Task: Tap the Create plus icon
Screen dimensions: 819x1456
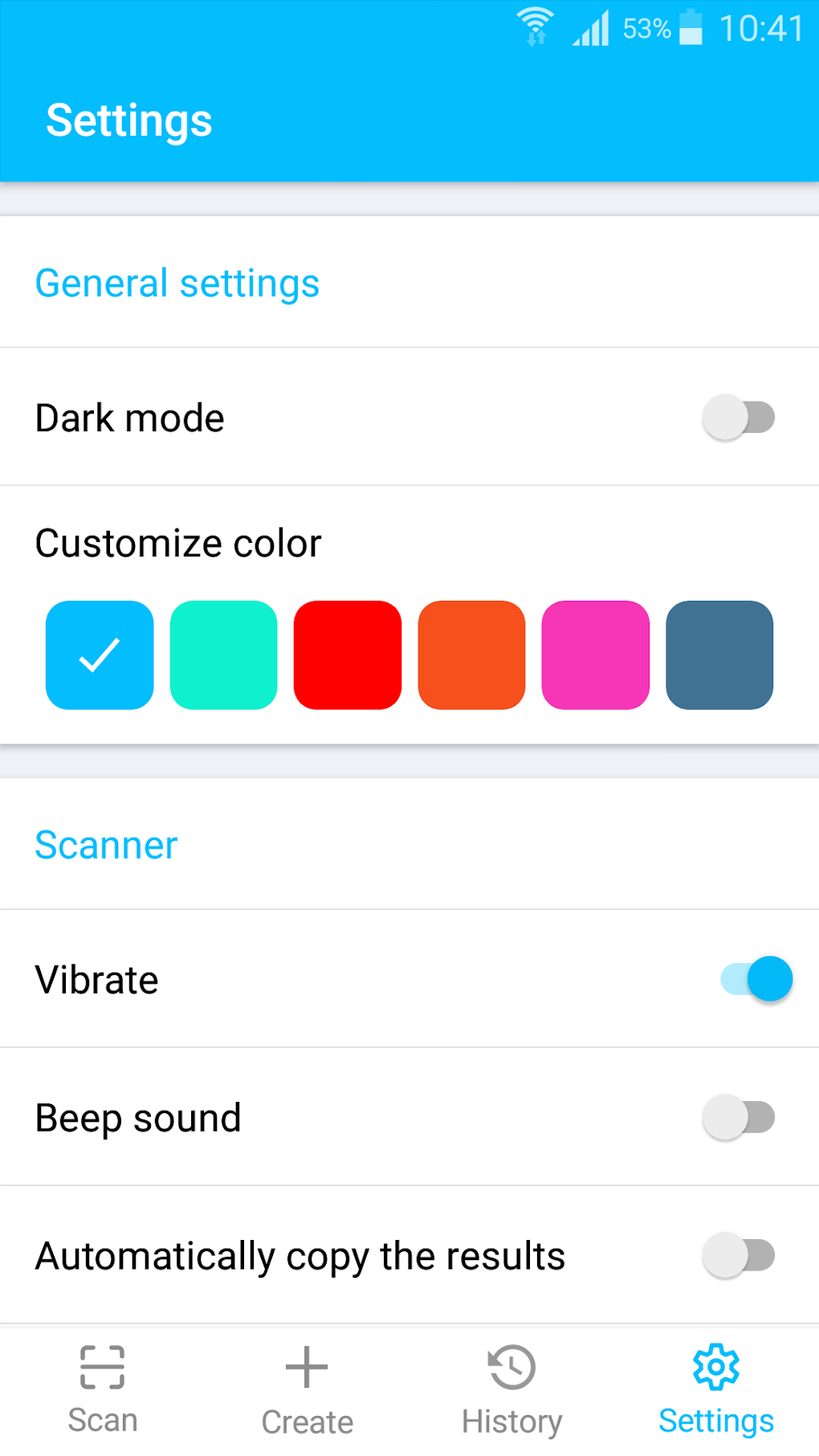Action: point(306,1365)
